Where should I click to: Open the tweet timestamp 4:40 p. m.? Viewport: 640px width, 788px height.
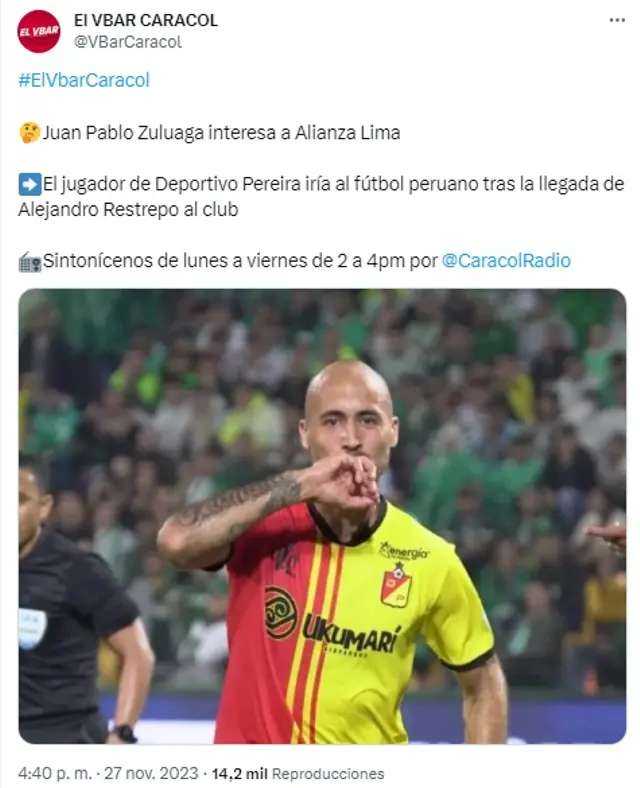pyautogui.click(x=51, y=773)
